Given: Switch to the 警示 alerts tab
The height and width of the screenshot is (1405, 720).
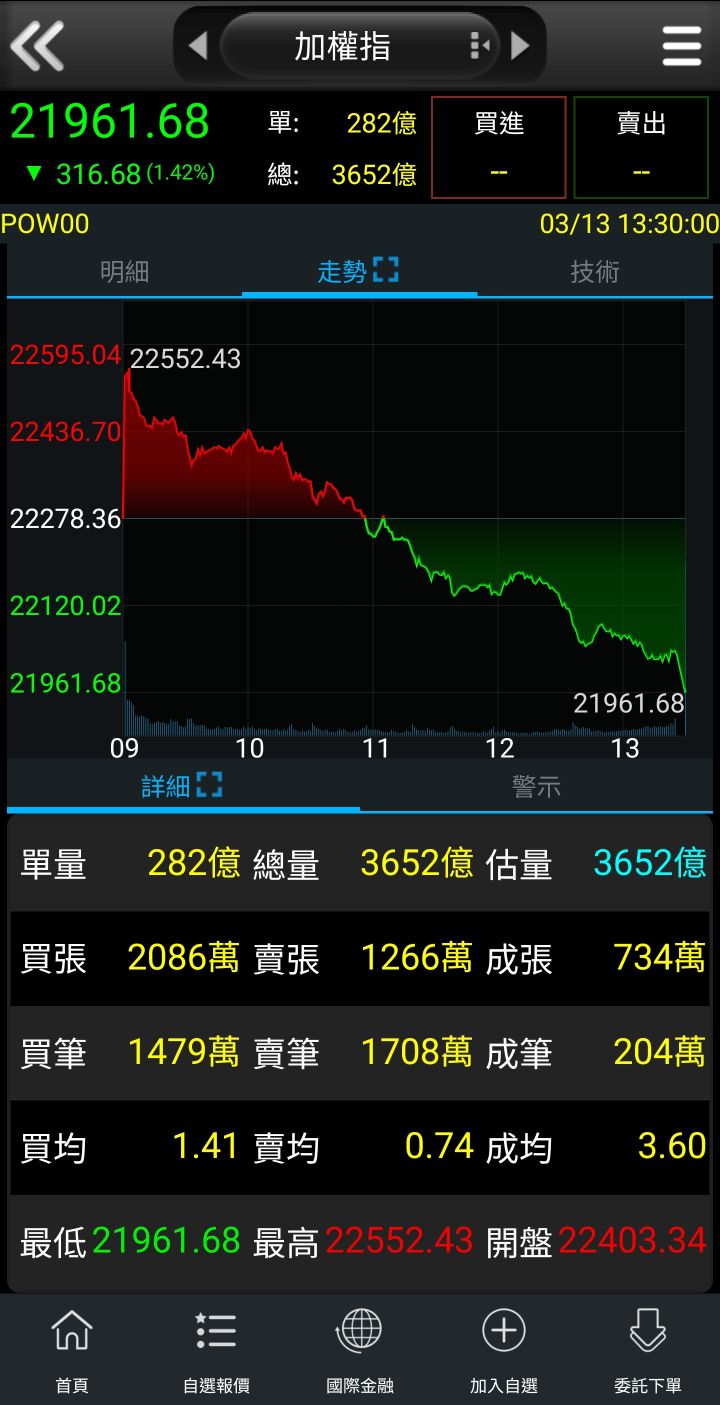Looking at the screenshot, I should (536, 787).
